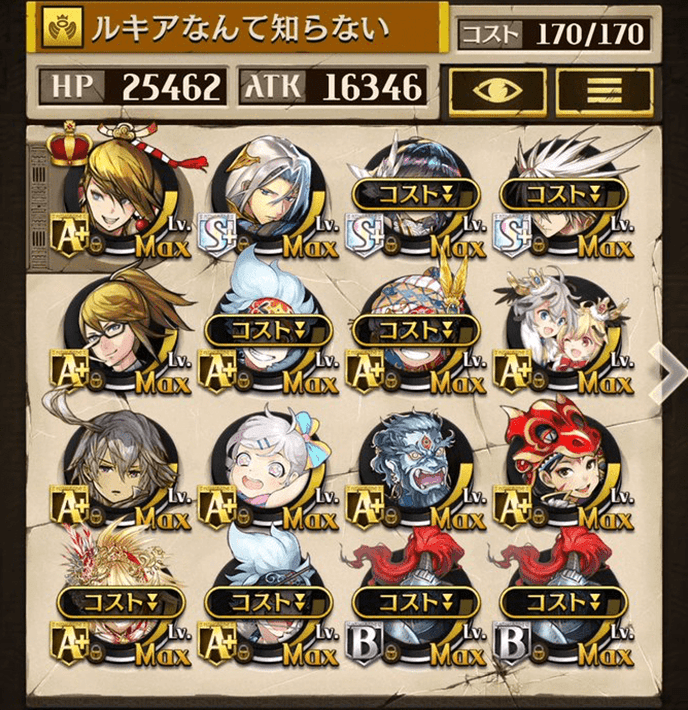Edit deck name ルキアなんて知らない
Image resolution: width=688 pixels, height=710 pixels.
click(x=240, y=30)
